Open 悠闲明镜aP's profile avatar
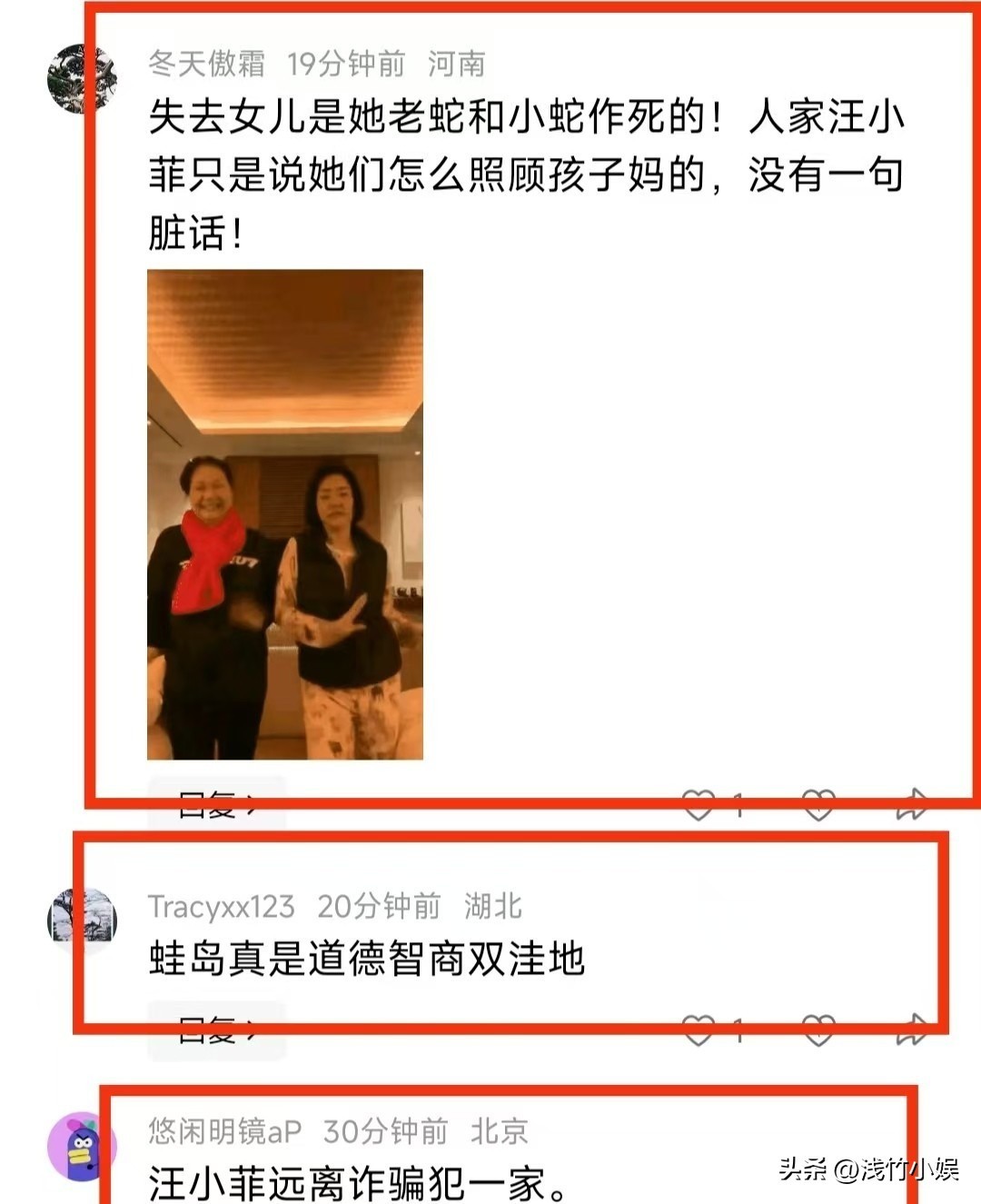Viewport: 981px width, 1204px height. pos(82,1147)
